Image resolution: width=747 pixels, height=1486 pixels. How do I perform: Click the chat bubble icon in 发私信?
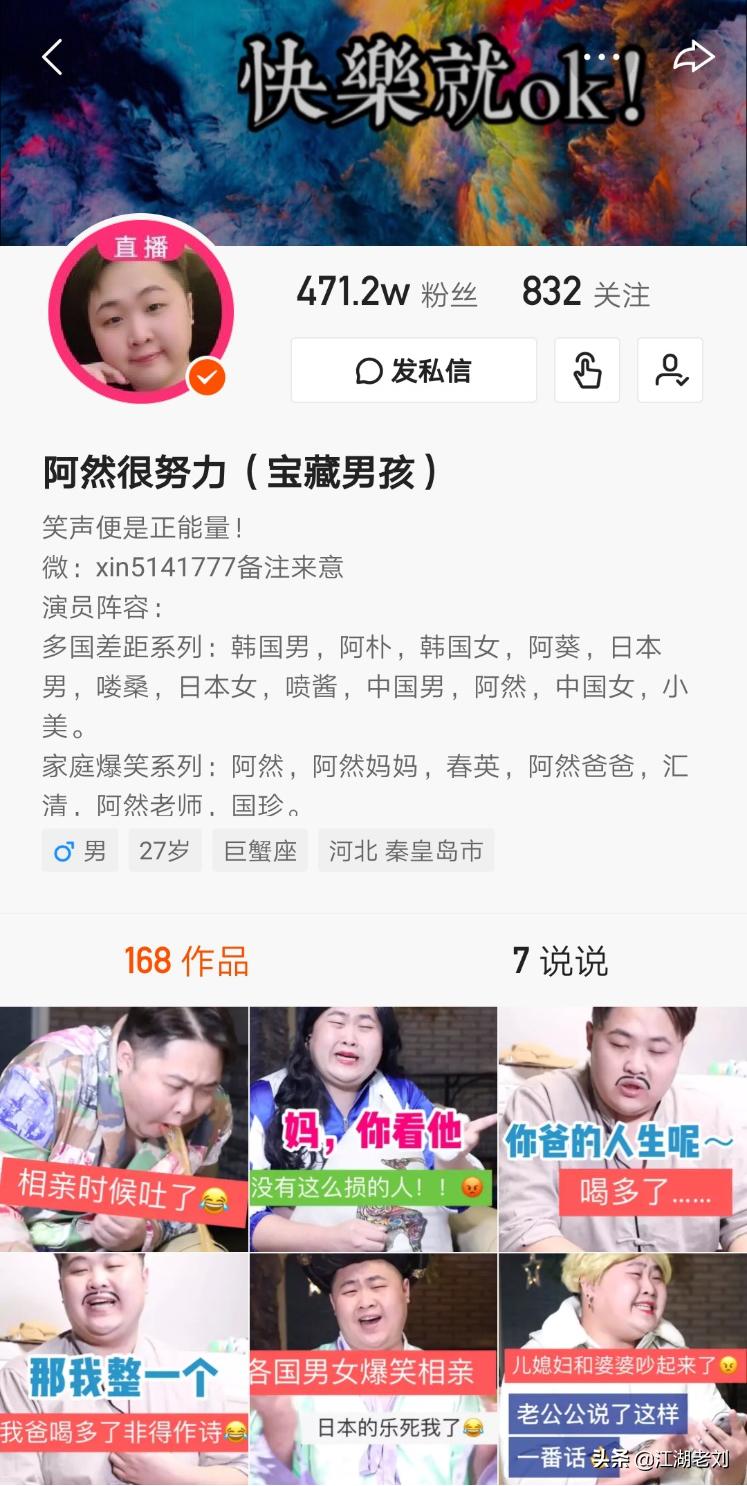point(370,370)
